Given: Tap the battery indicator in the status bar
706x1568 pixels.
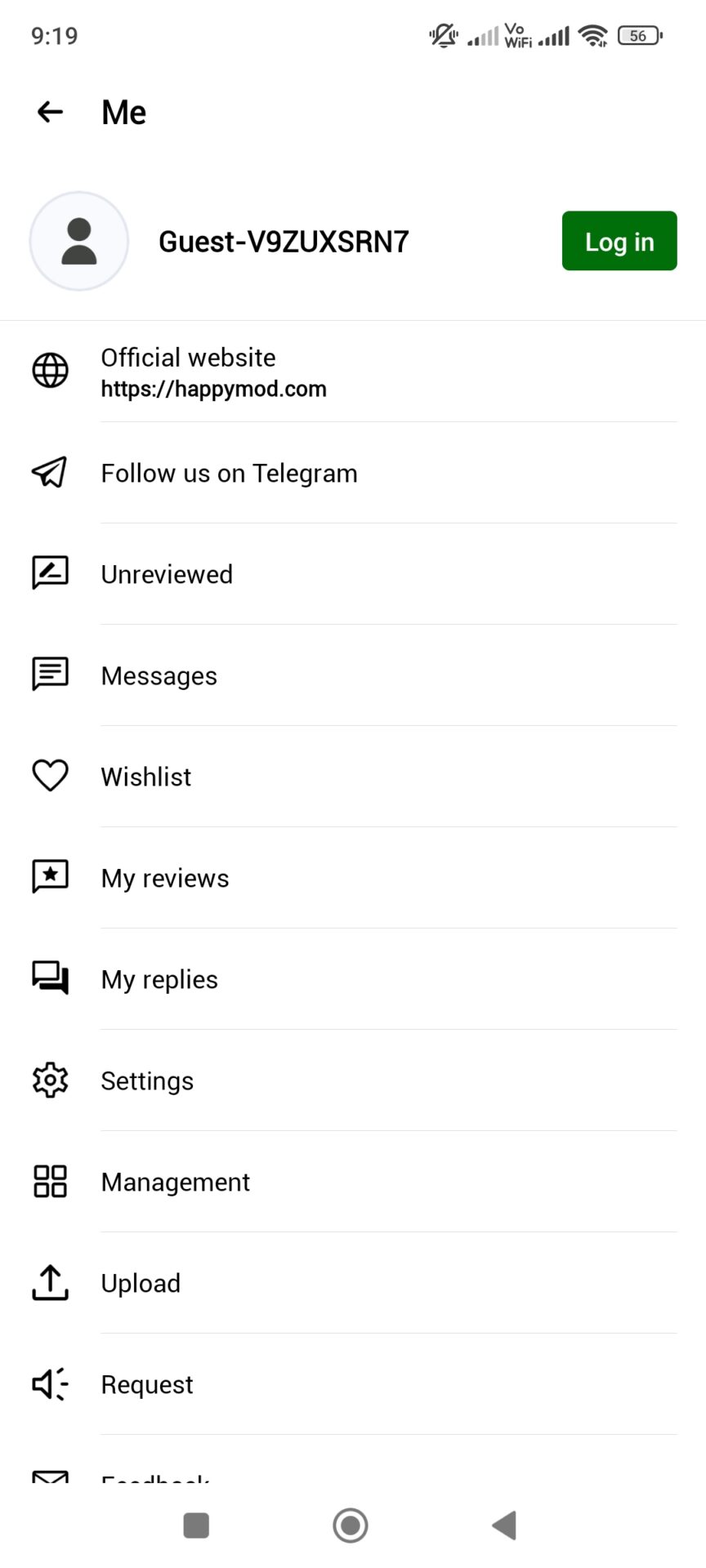Looking at the screenshot, I should [640, 36].
